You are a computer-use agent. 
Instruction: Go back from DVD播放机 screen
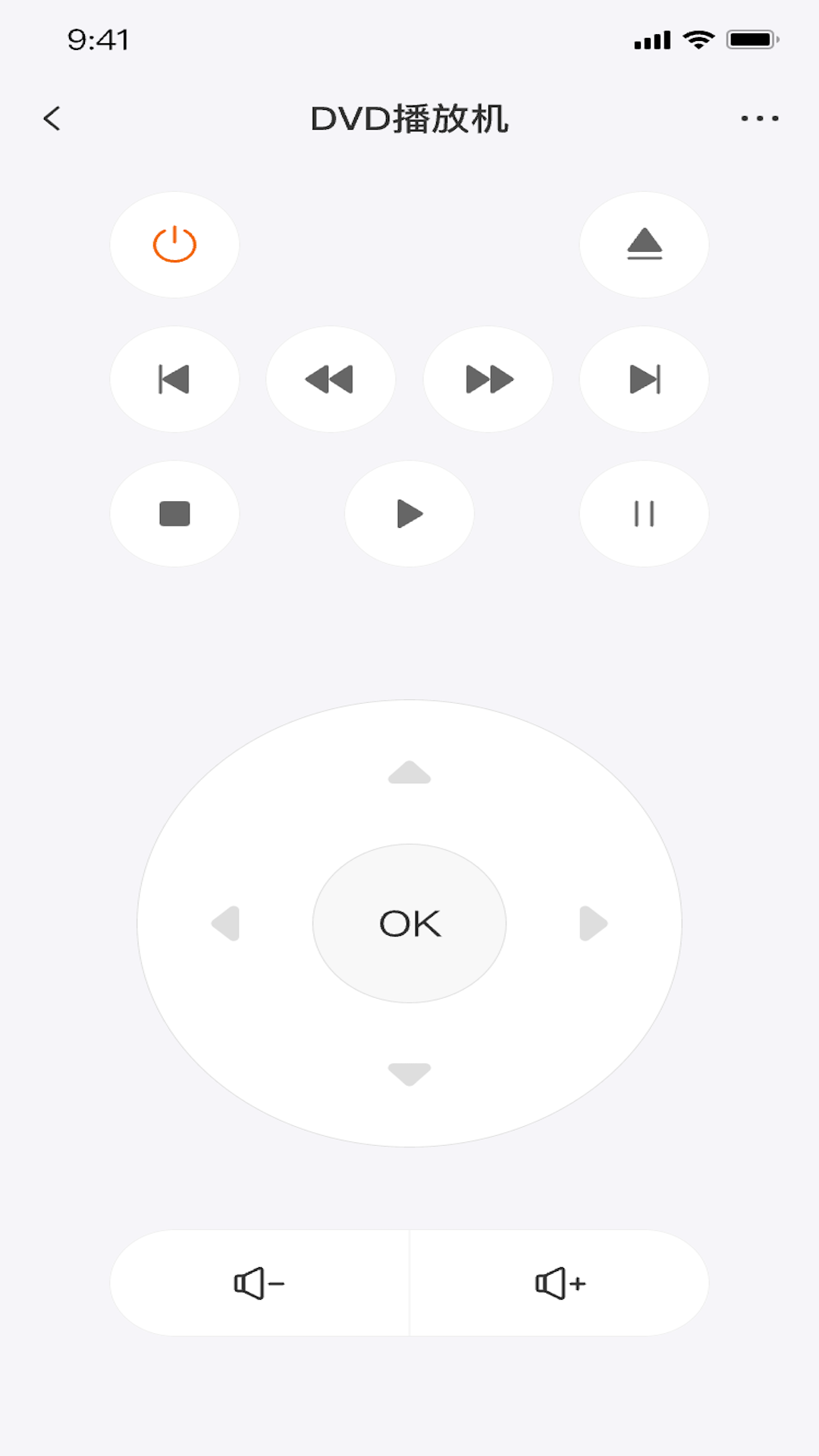point(52,118)
